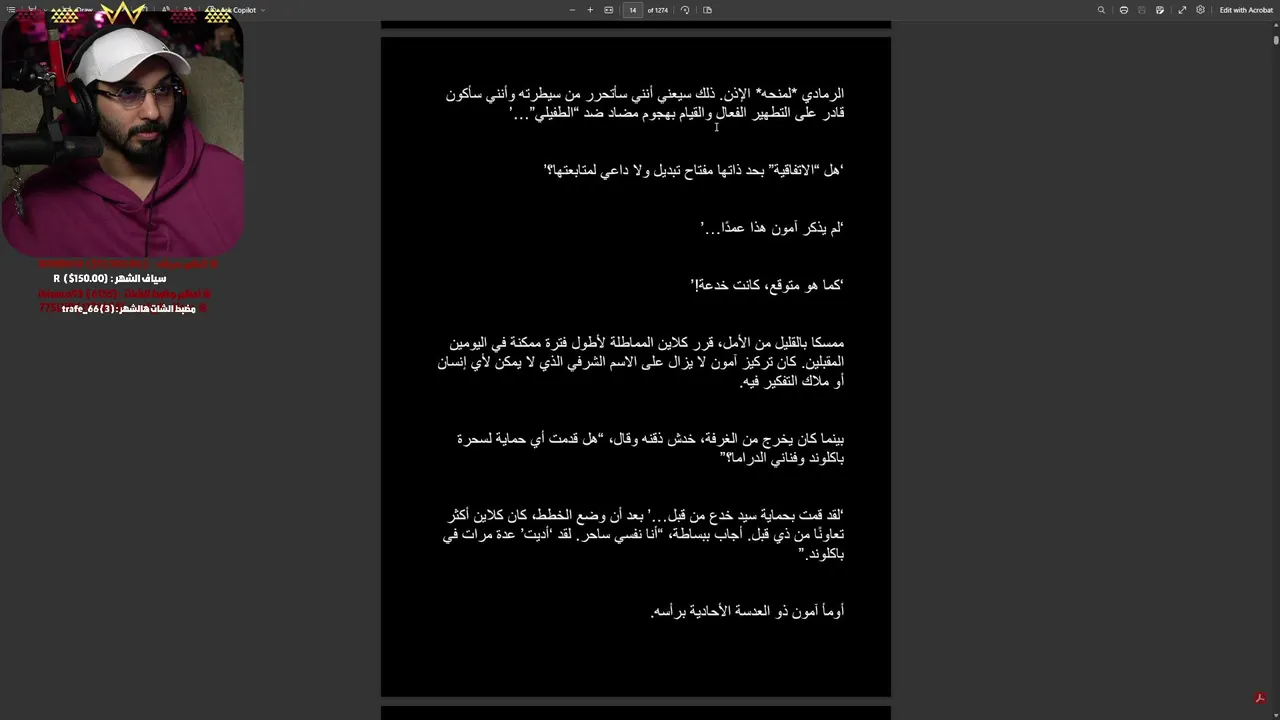The image size is (1280, 720).
Task: Click the vertical scrollbar thumb
Action: click(1276, 40)
